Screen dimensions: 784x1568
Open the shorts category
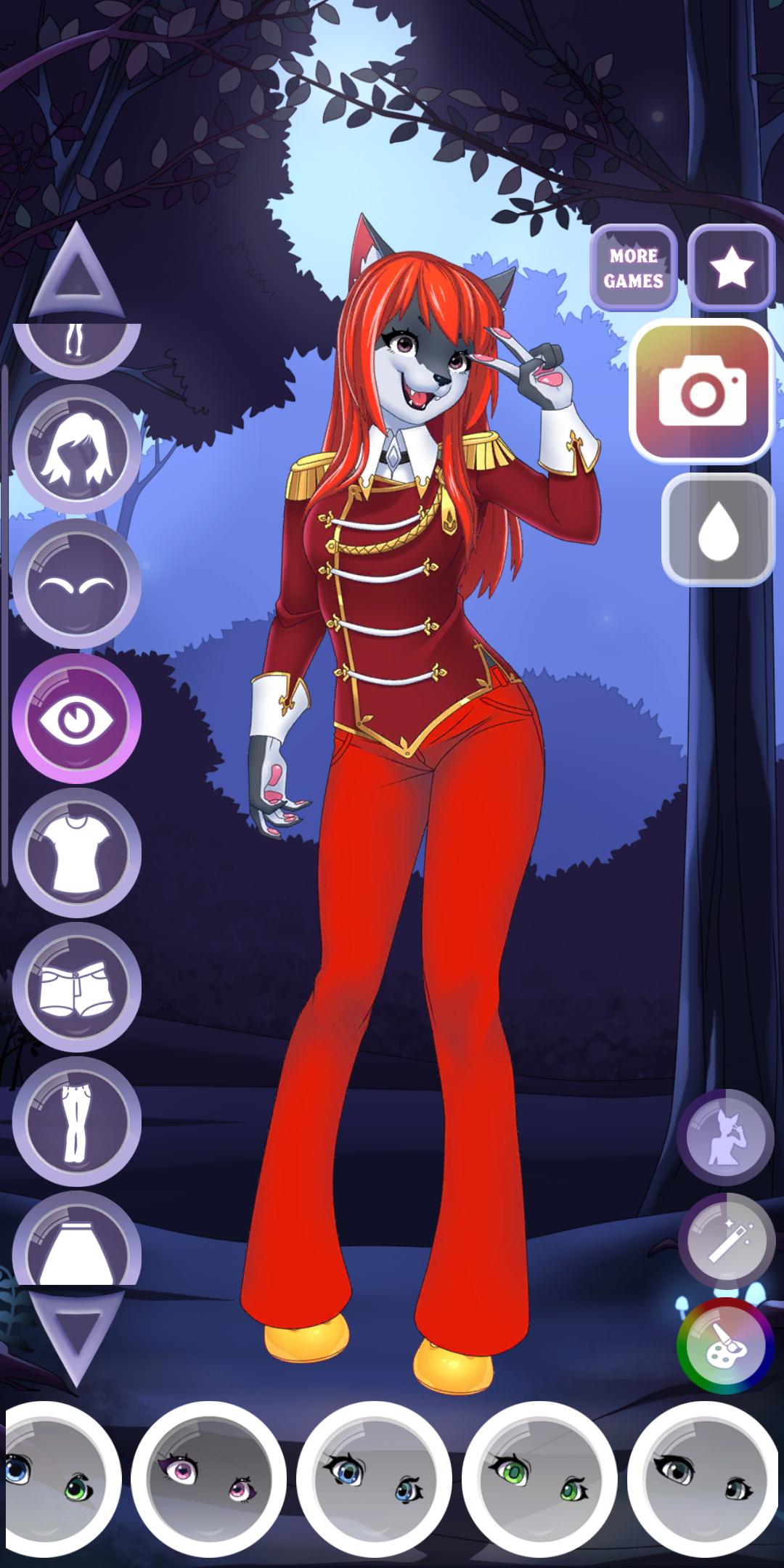77,988
